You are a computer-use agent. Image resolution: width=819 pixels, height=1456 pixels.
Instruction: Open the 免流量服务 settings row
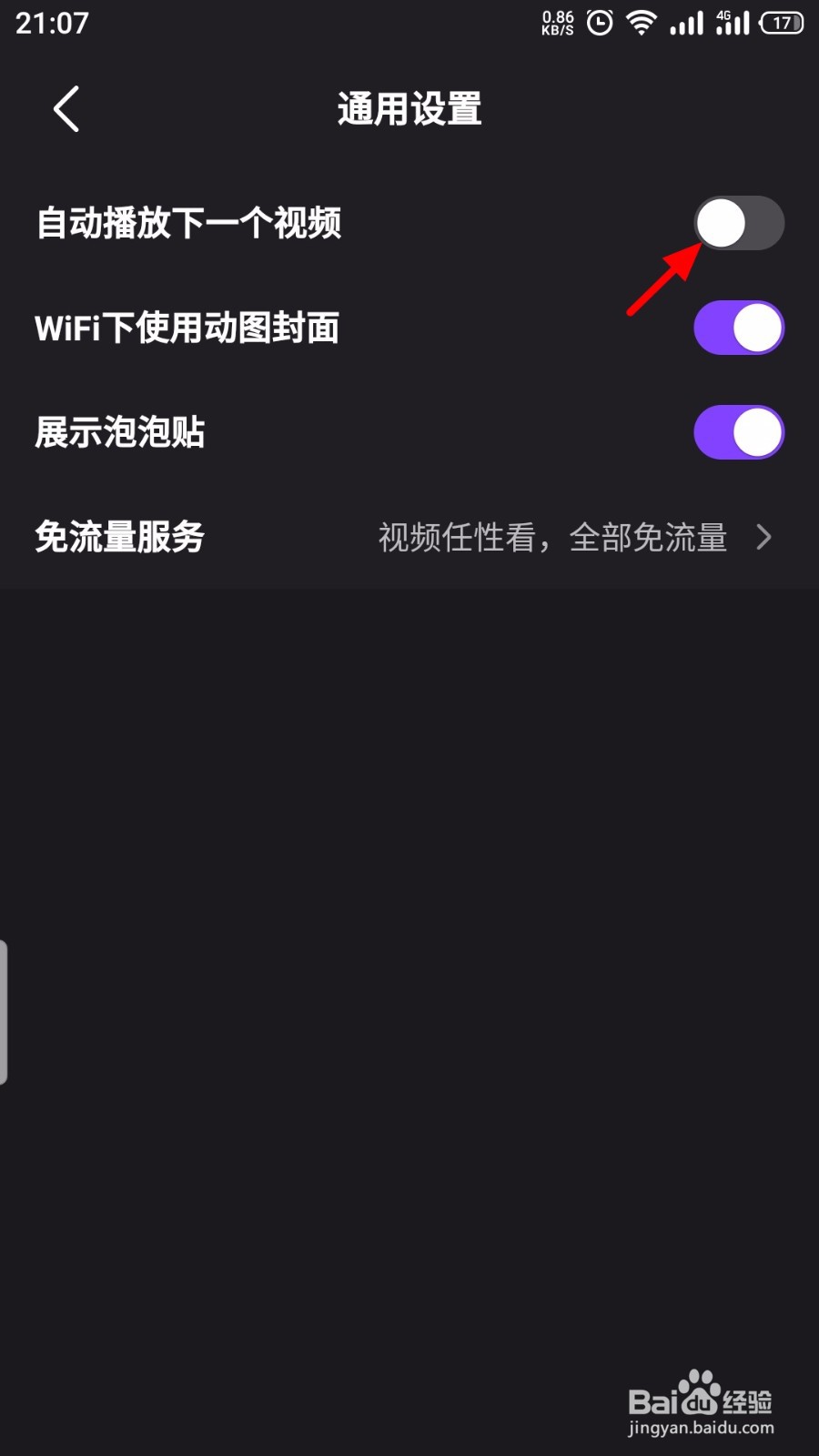pyautogui.click(x=409, y=538)
